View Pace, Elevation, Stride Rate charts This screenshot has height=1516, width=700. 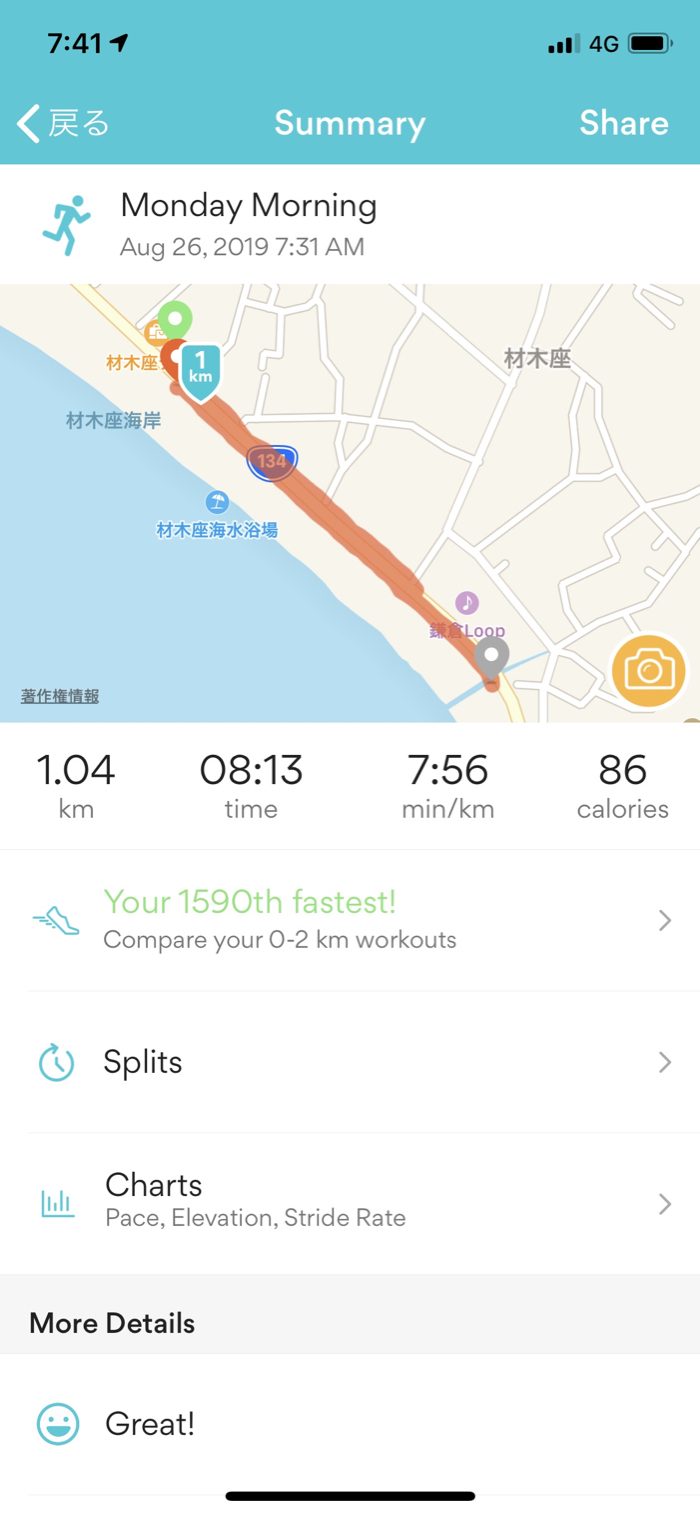pyautogui.click(x=349, y=1201)
